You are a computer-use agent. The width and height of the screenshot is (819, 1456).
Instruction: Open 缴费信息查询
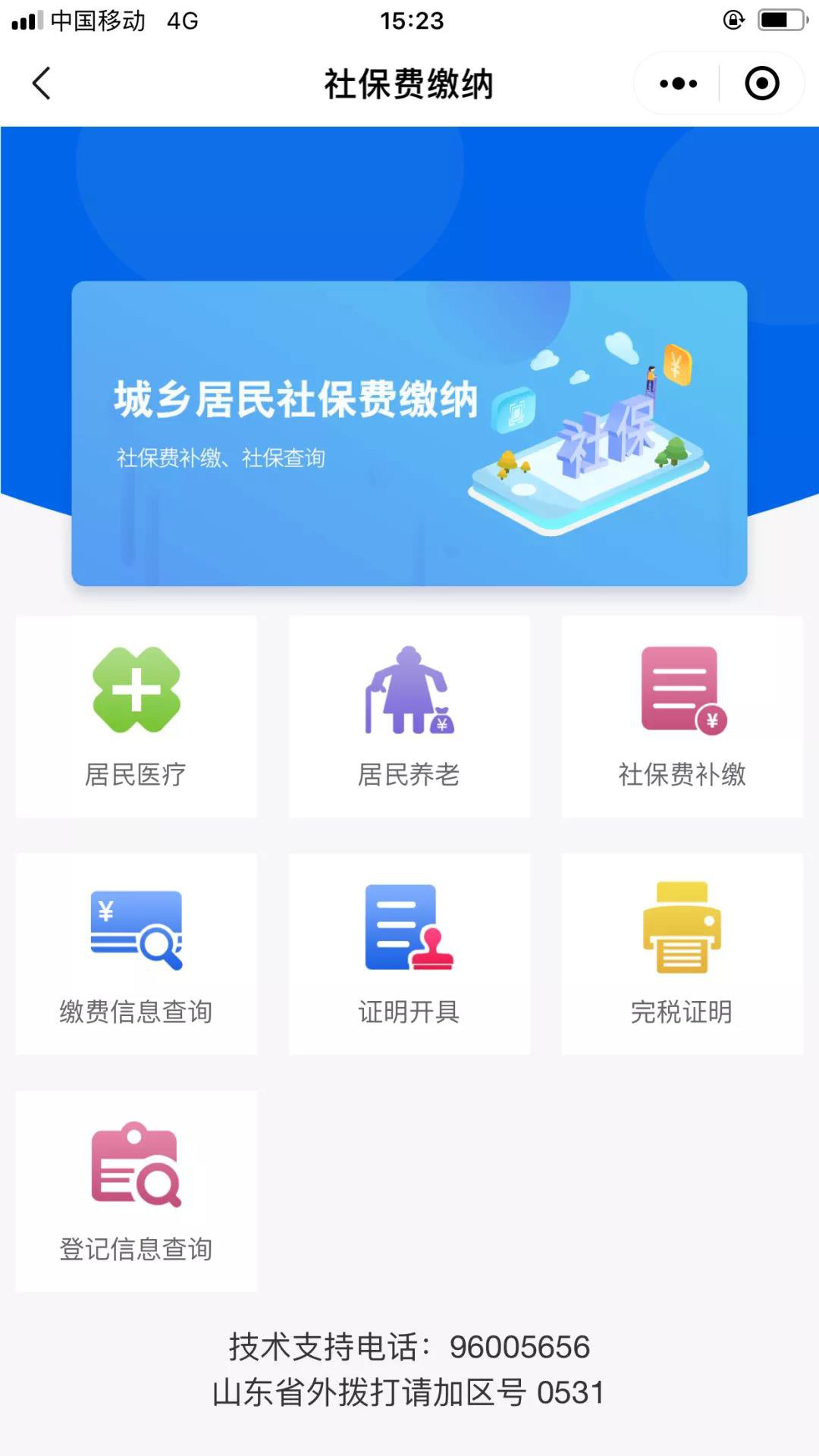click(136, 954)
